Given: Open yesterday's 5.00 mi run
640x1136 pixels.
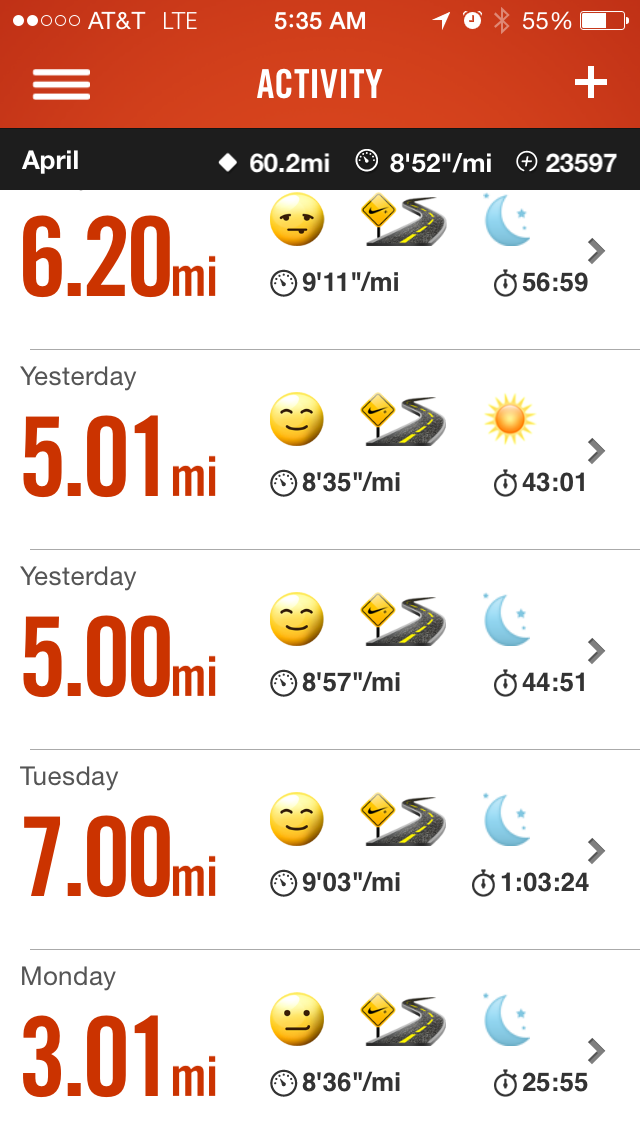Looking at the screenshot, I should (x=320, y=650).
